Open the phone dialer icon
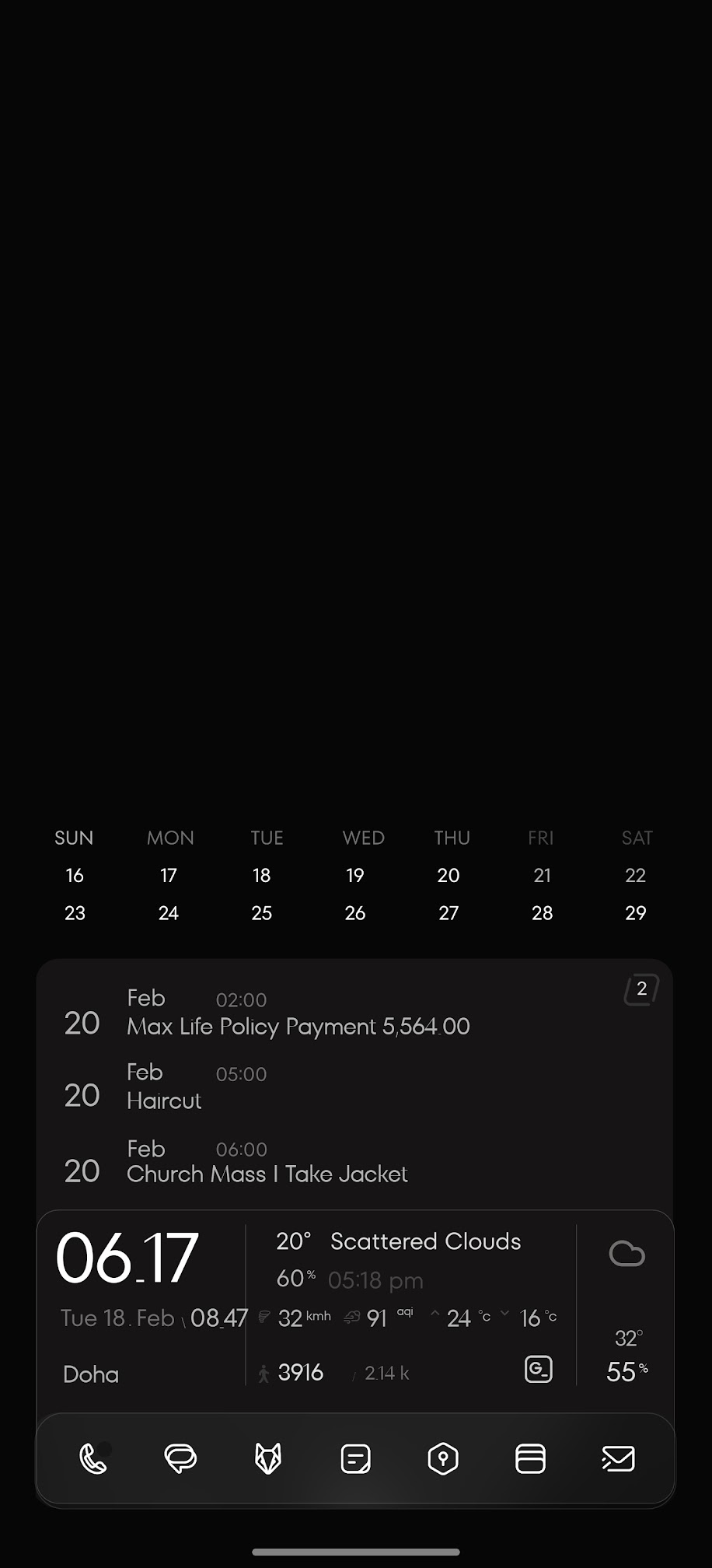Screen dimensions: 712x1568 [93, 1458]
